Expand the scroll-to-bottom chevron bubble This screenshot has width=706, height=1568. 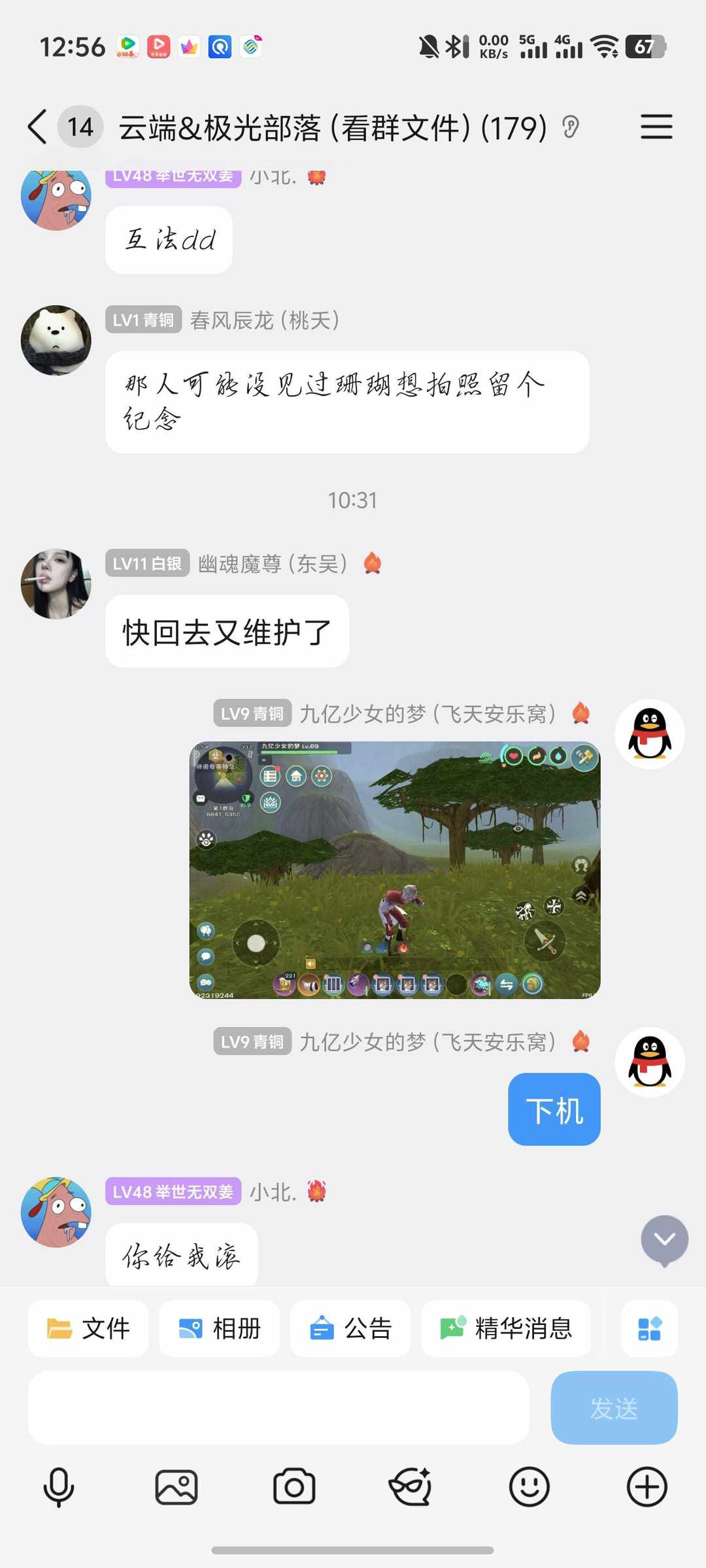[665, 1237]
